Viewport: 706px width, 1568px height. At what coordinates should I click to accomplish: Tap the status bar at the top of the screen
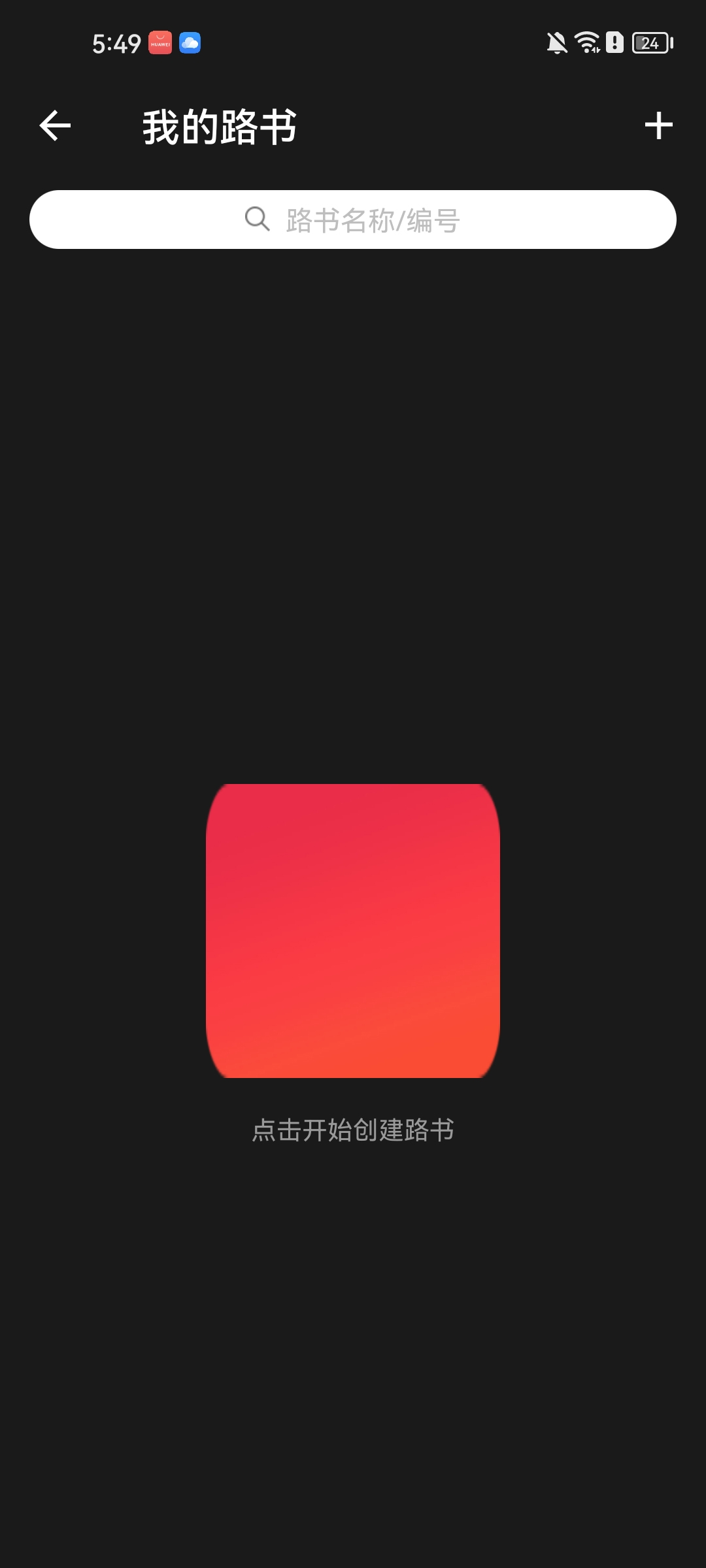click(x=353, y=44)
